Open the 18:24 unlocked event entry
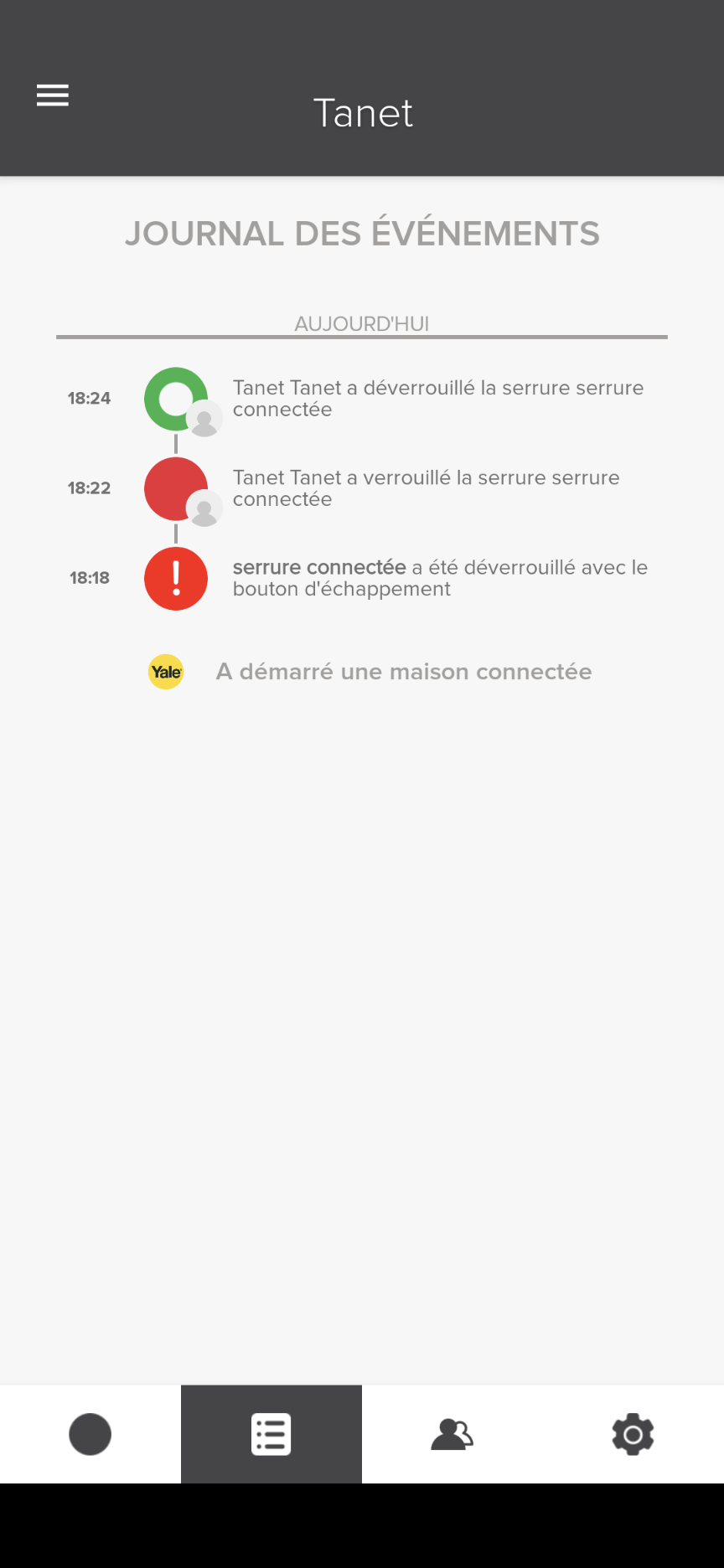This screenshot has height=1568, width=724. coord(362,400)
